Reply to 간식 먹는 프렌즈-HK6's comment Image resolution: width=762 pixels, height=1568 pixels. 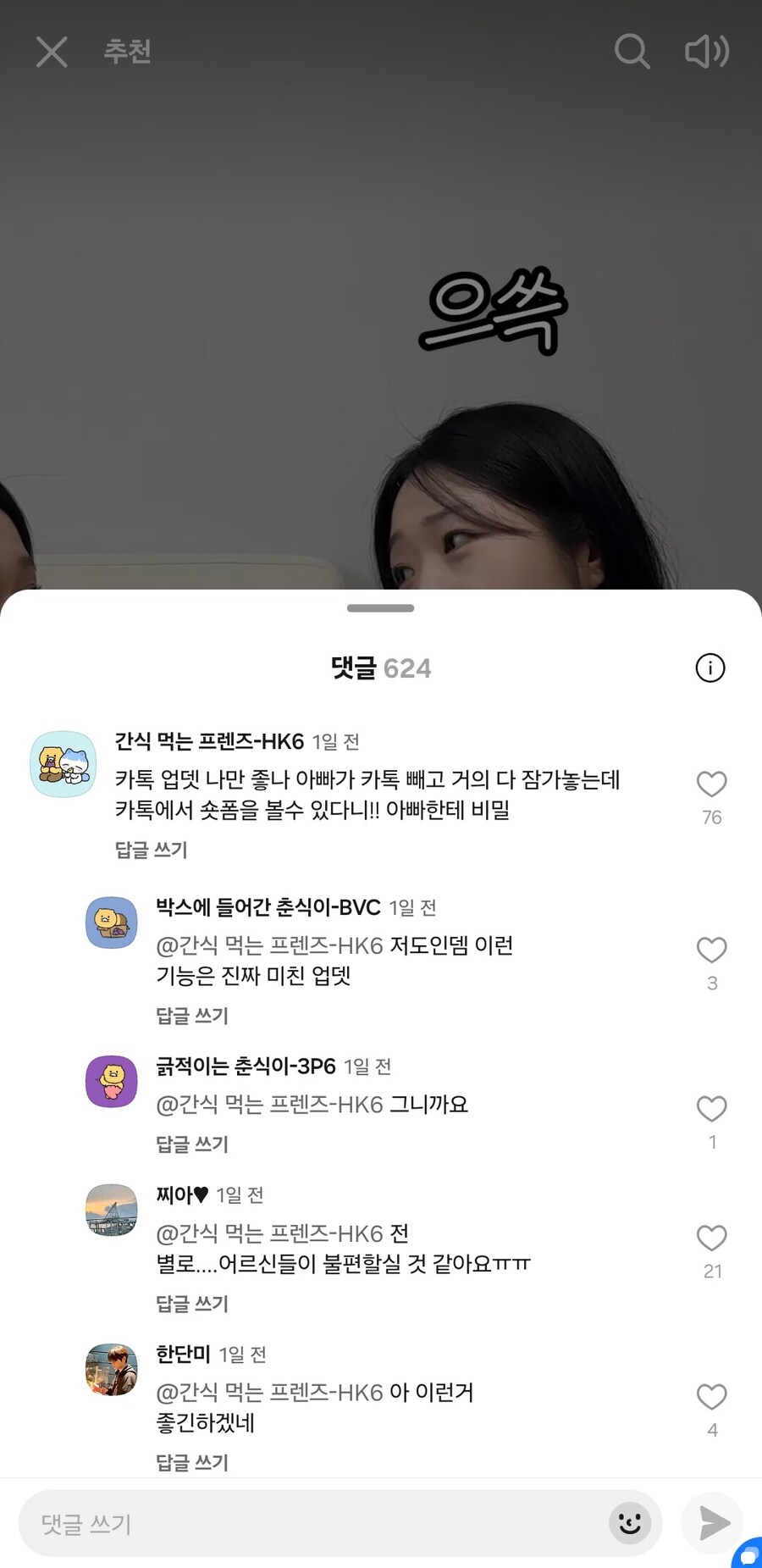pyautogui.click(x=151, y=850)
